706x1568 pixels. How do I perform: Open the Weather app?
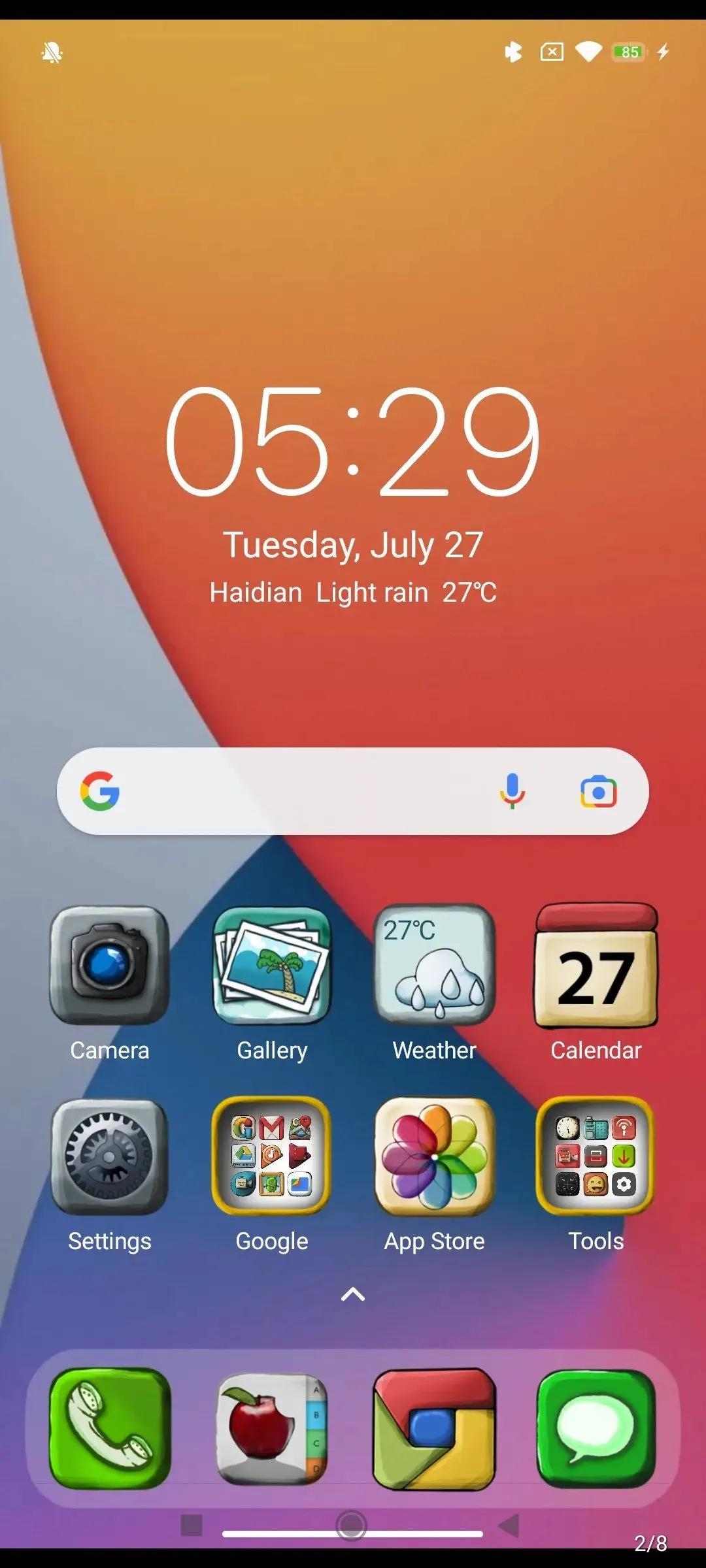pyautogui.click(x=434, y=966)
